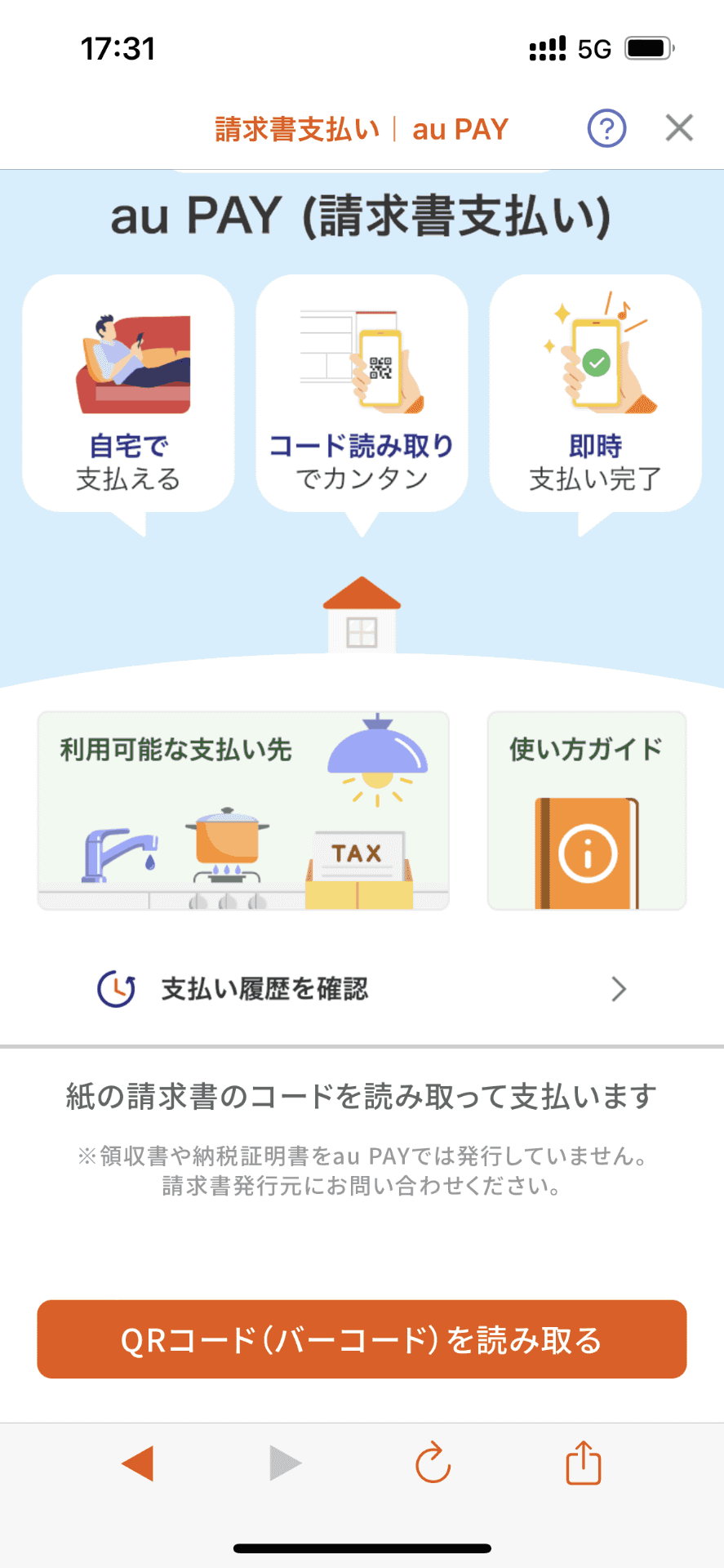The height and width of the screenshot is (1568, 724).
Task: Close the 請求書支払い screen with the X
Action: pyautogui.click(x=678, y=127)
